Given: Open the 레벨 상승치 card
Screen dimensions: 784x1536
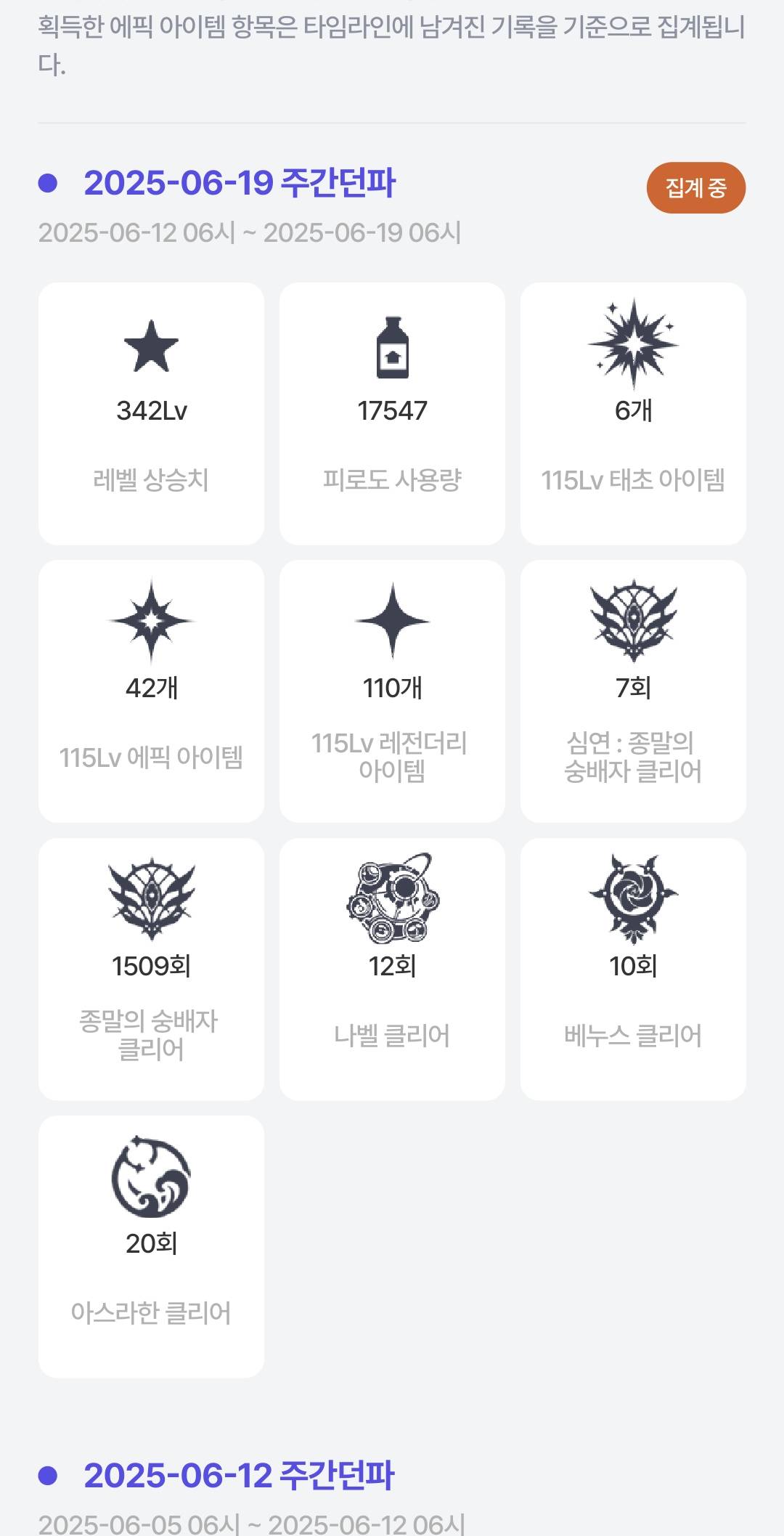Looking at the screenshot, I should click(x=151, y=413).
